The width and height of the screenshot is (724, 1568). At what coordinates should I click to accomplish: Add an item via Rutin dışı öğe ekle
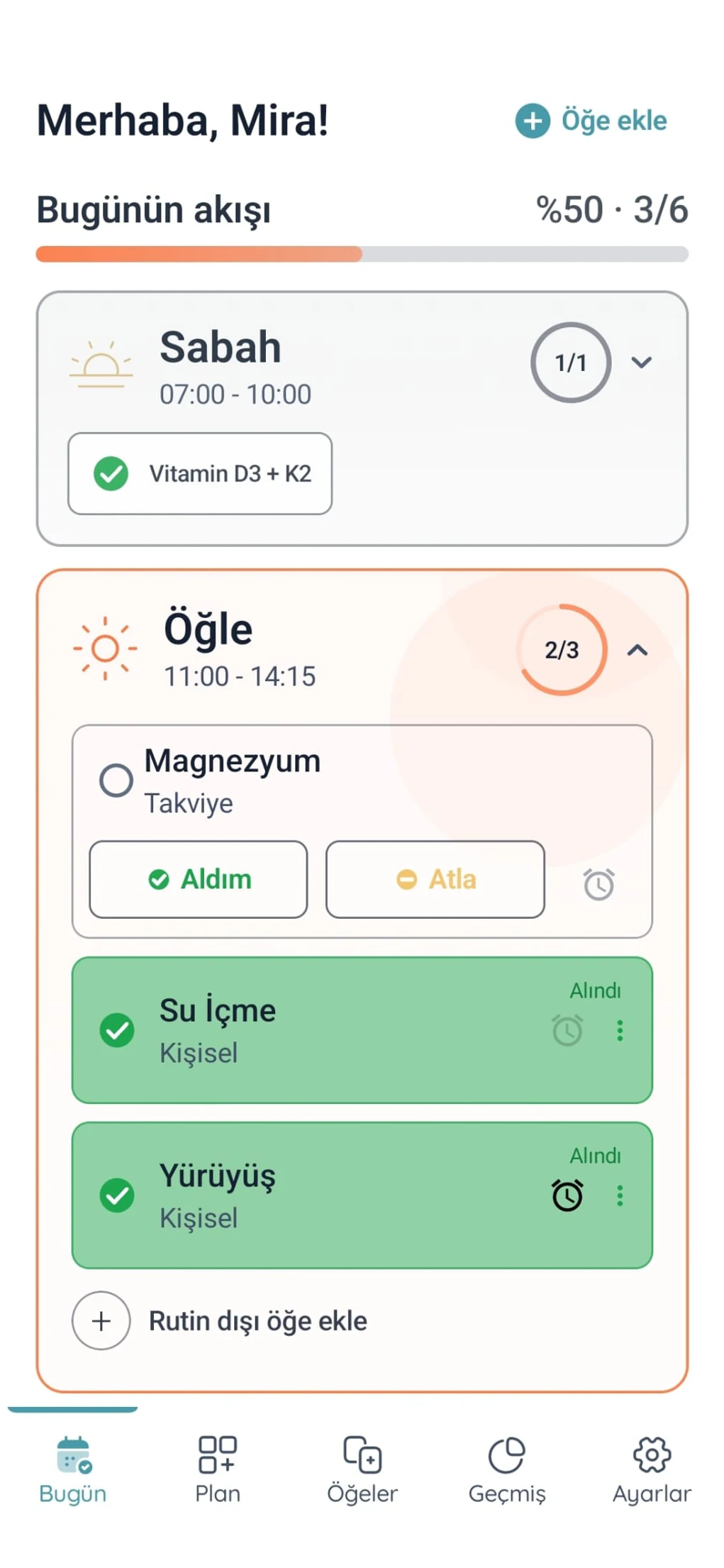pos(220,1320)
